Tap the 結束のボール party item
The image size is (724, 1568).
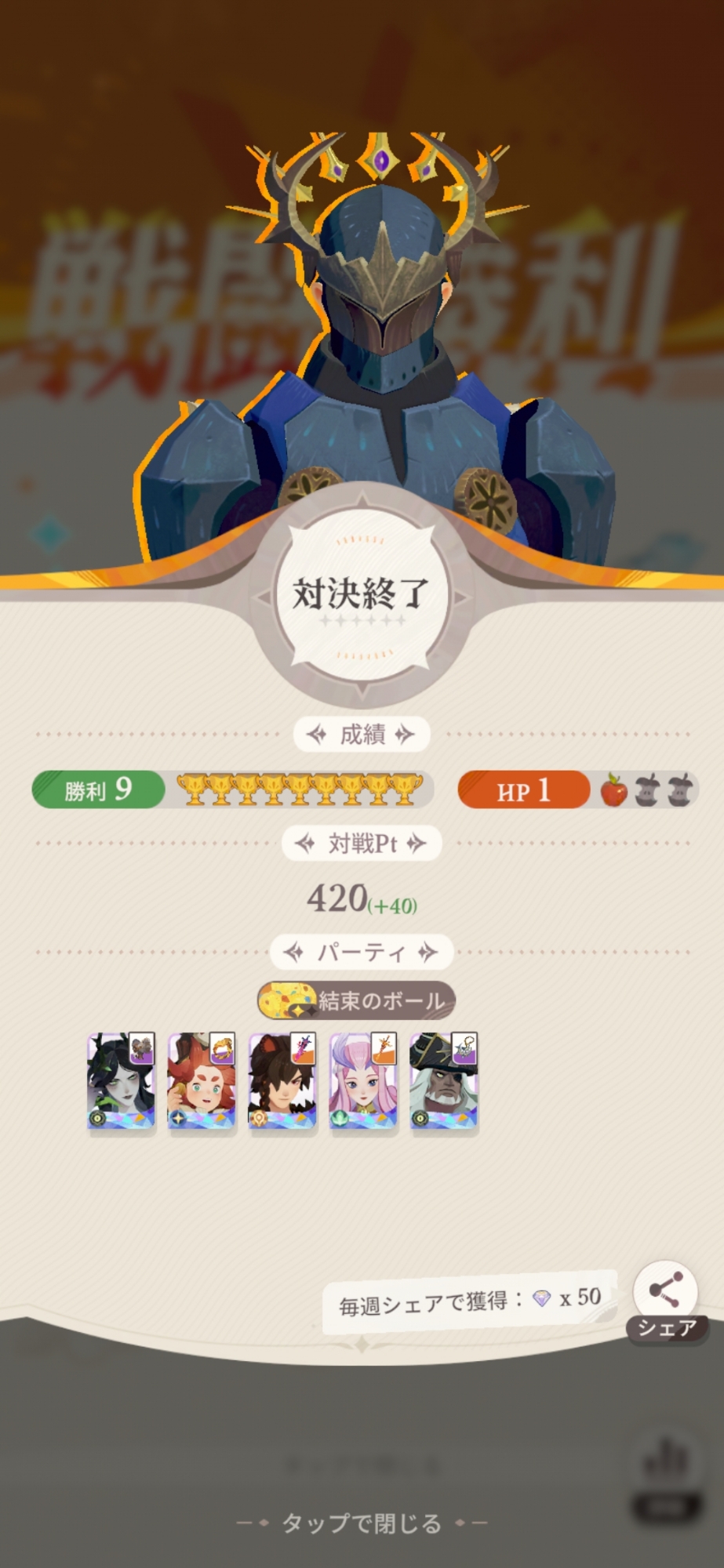click(x=357, y=1000)
